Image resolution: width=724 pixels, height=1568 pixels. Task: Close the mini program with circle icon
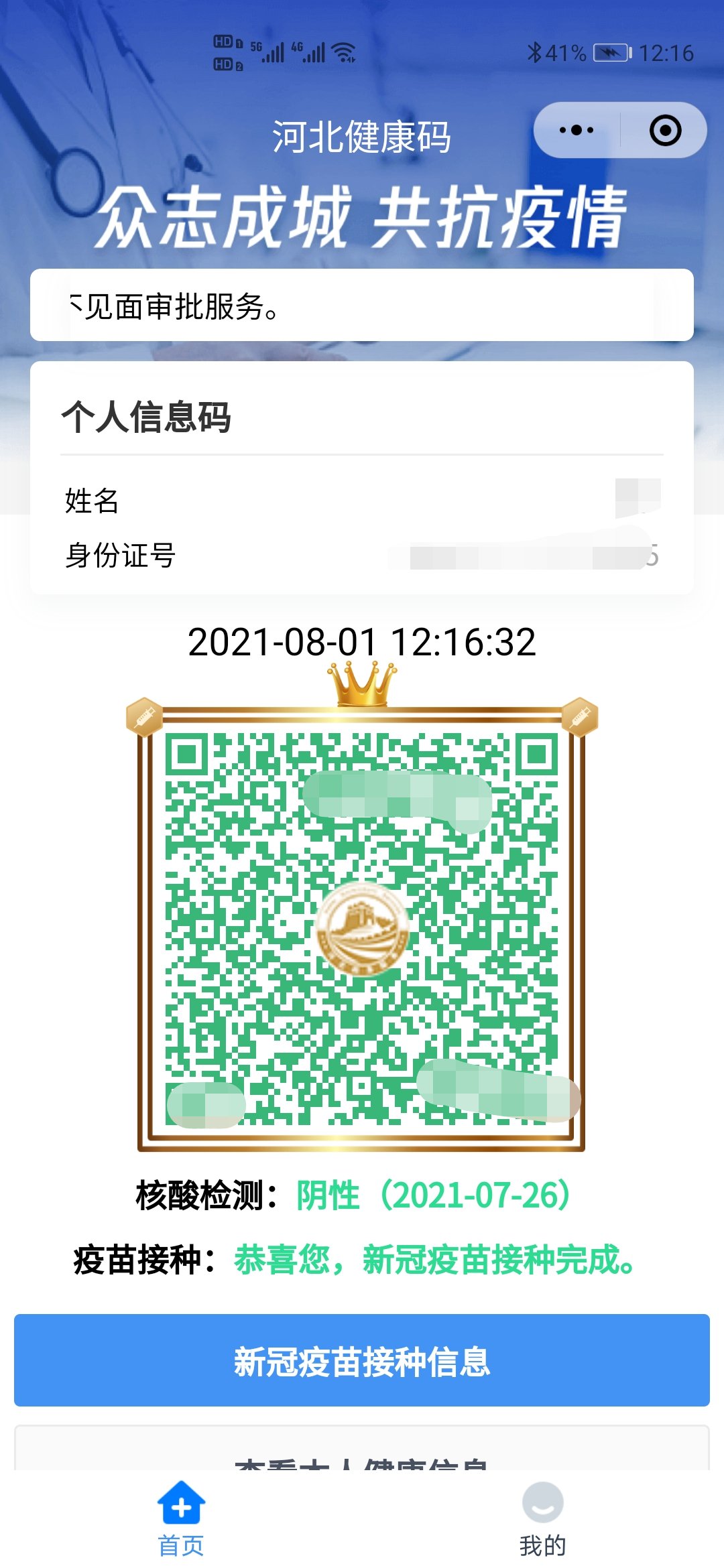665,130
